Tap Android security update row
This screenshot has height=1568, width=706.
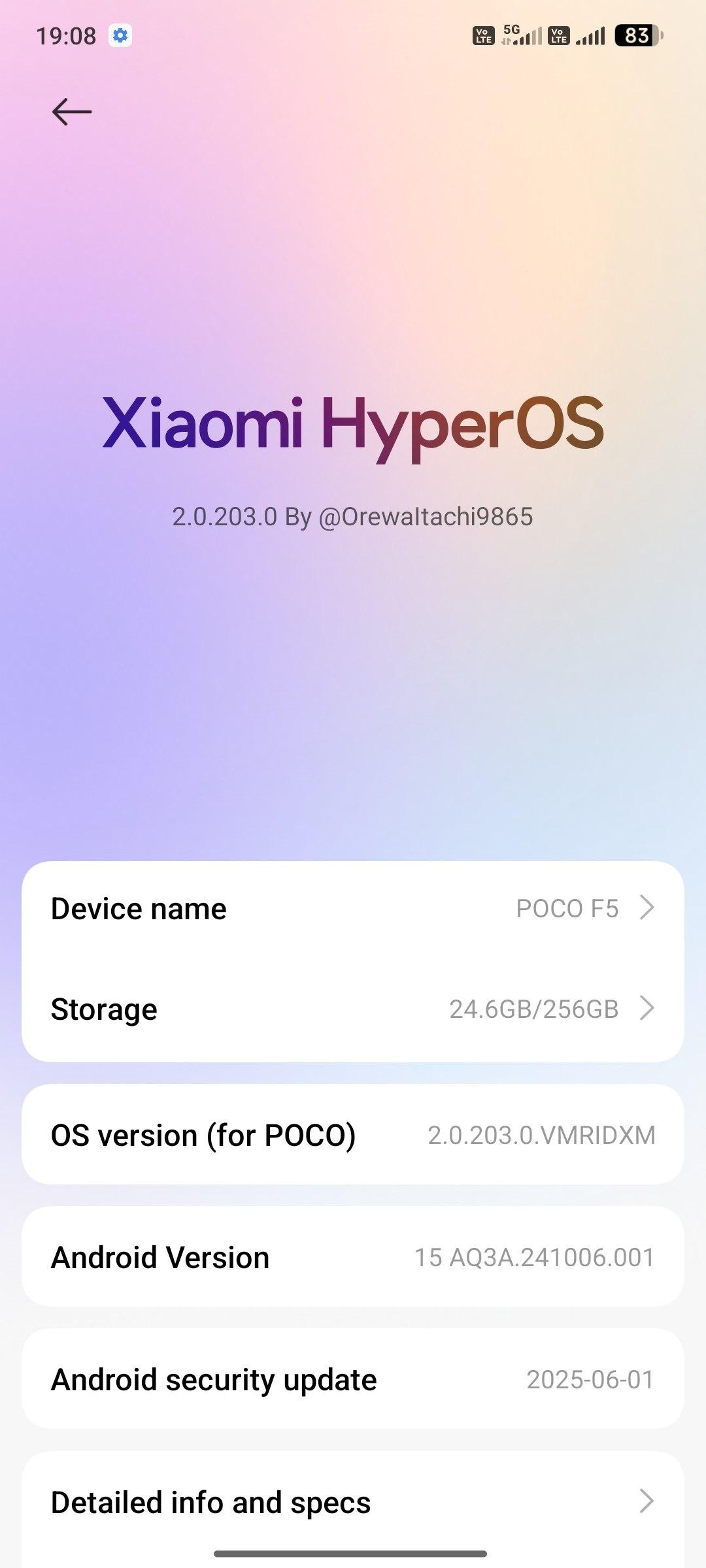353,1380
